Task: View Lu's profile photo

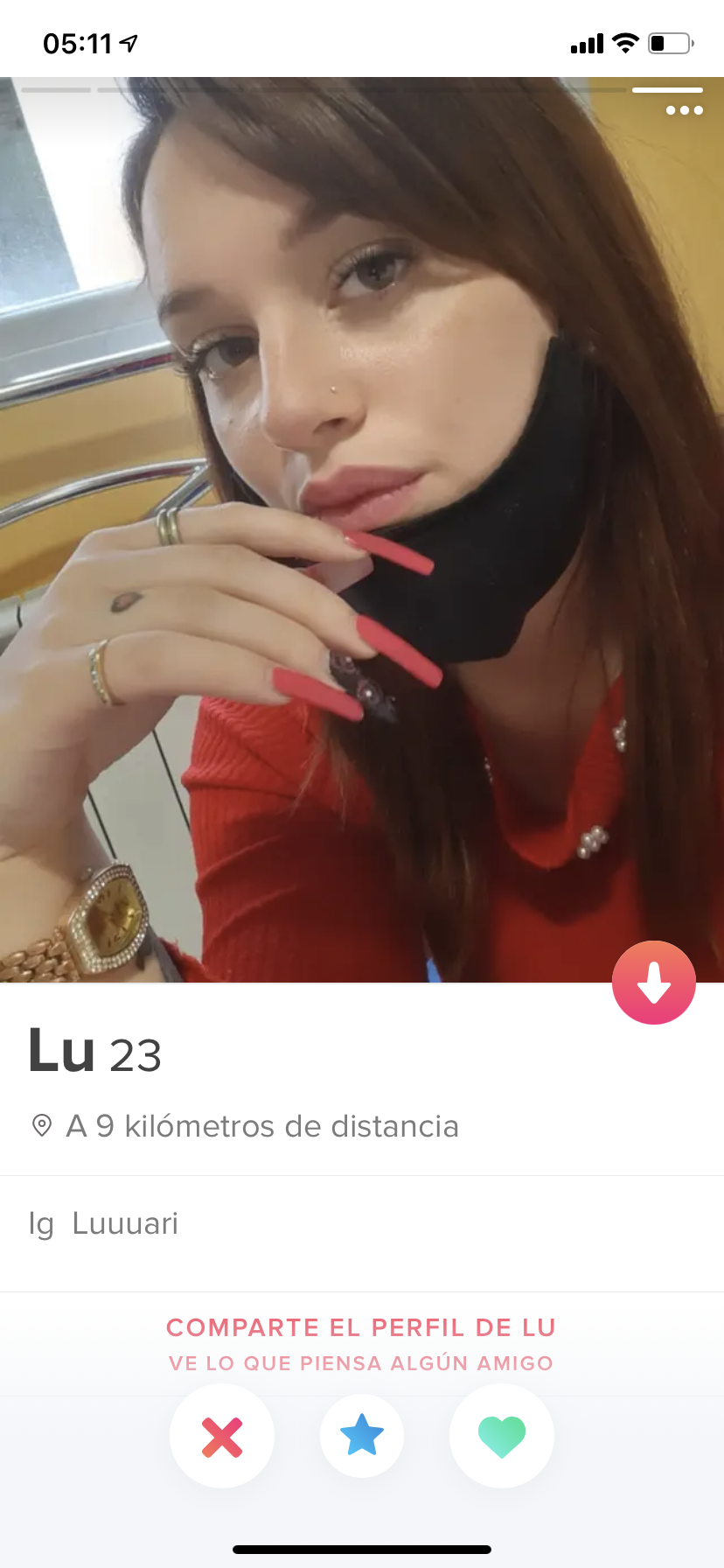Action: coord(362,525)
